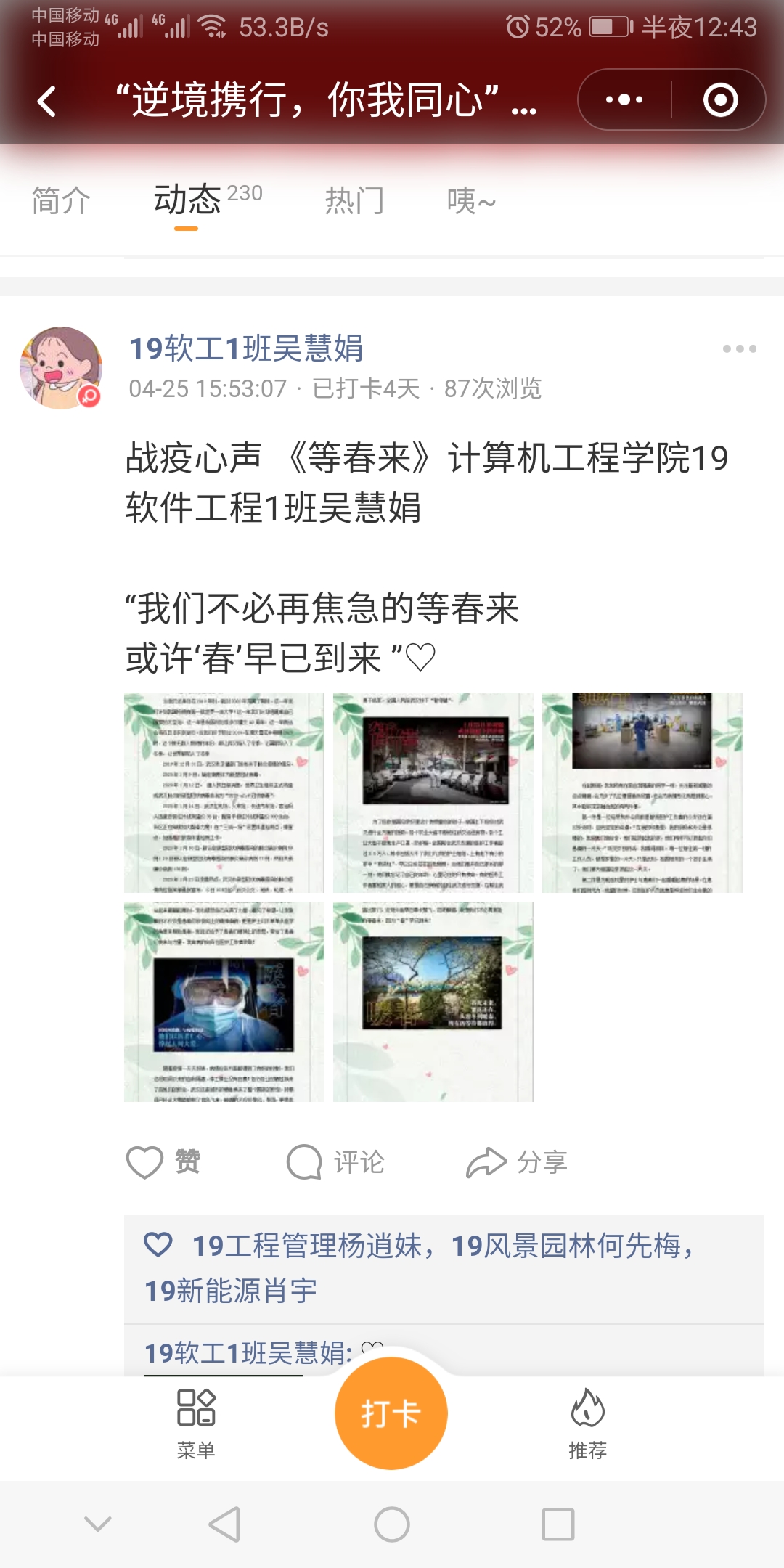Open post options for 吴慧娟's post
The width and height of the screenshot is (784, 1568).
739,349
